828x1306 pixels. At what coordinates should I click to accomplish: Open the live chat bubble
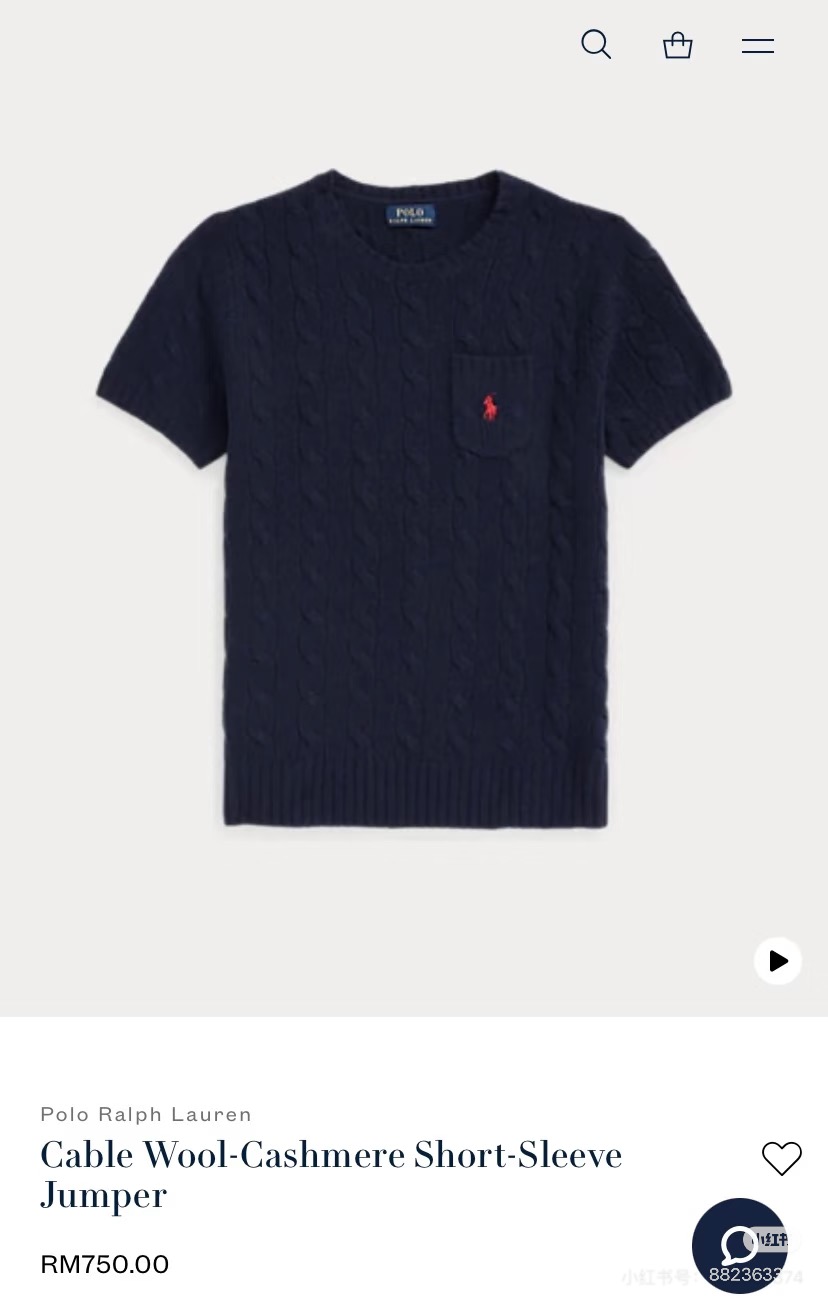(740, 1246)
